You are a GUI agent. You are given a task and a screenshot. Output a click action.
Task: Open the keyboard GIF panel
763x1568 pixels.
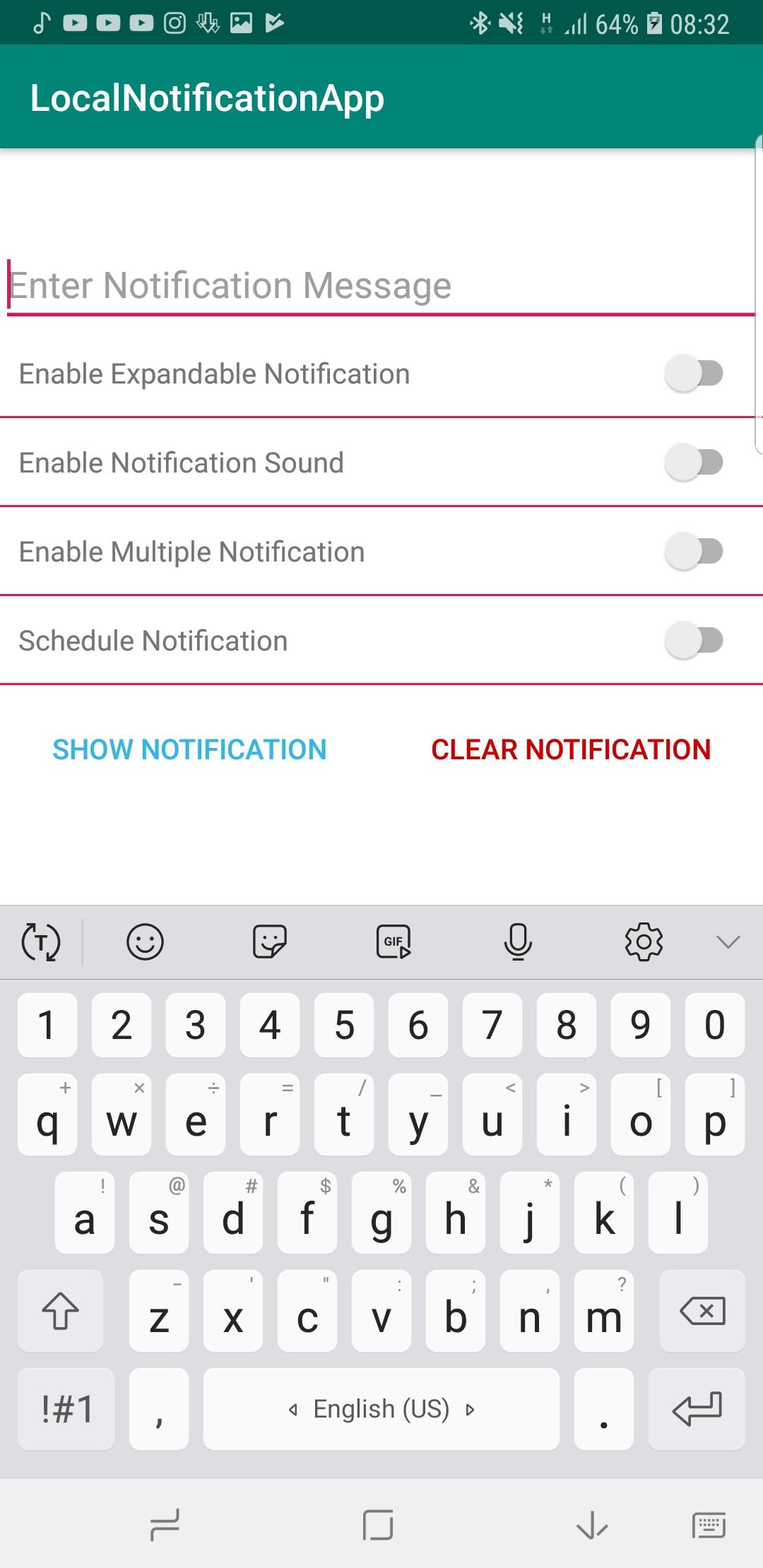point(394,942)
